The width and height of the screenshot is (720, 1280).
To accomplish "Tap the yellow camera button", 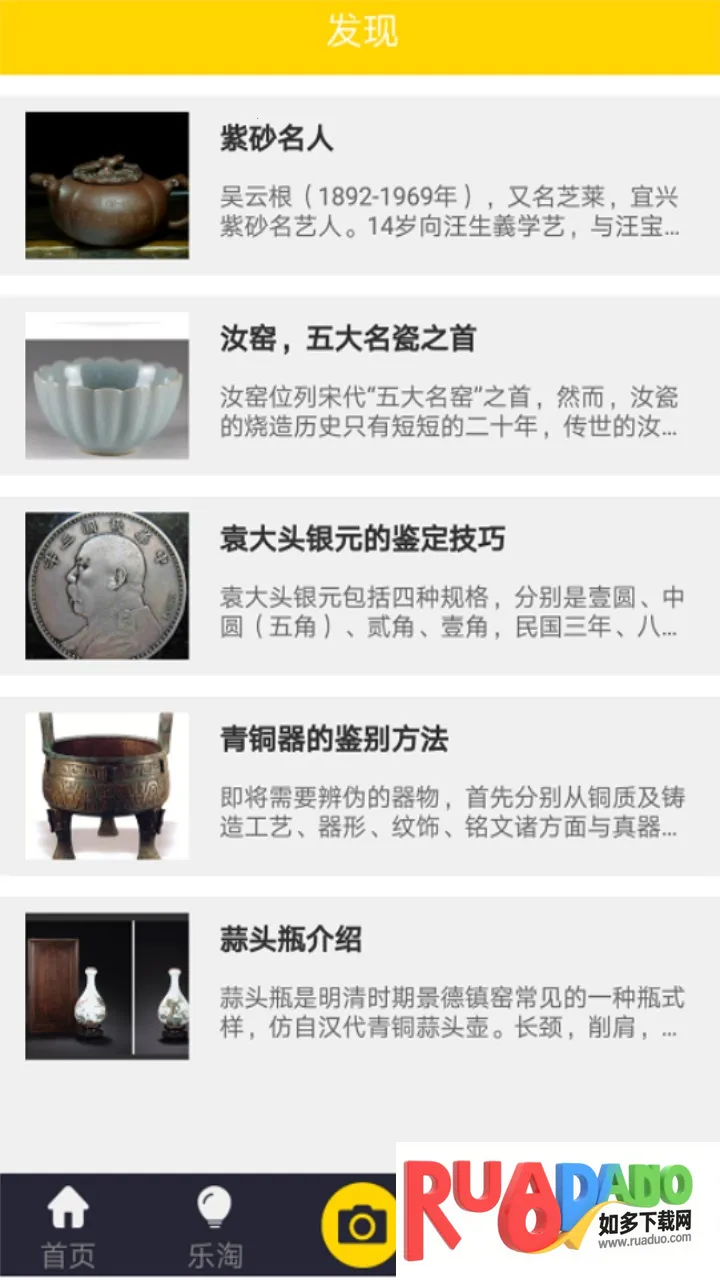I will 360,1224.
